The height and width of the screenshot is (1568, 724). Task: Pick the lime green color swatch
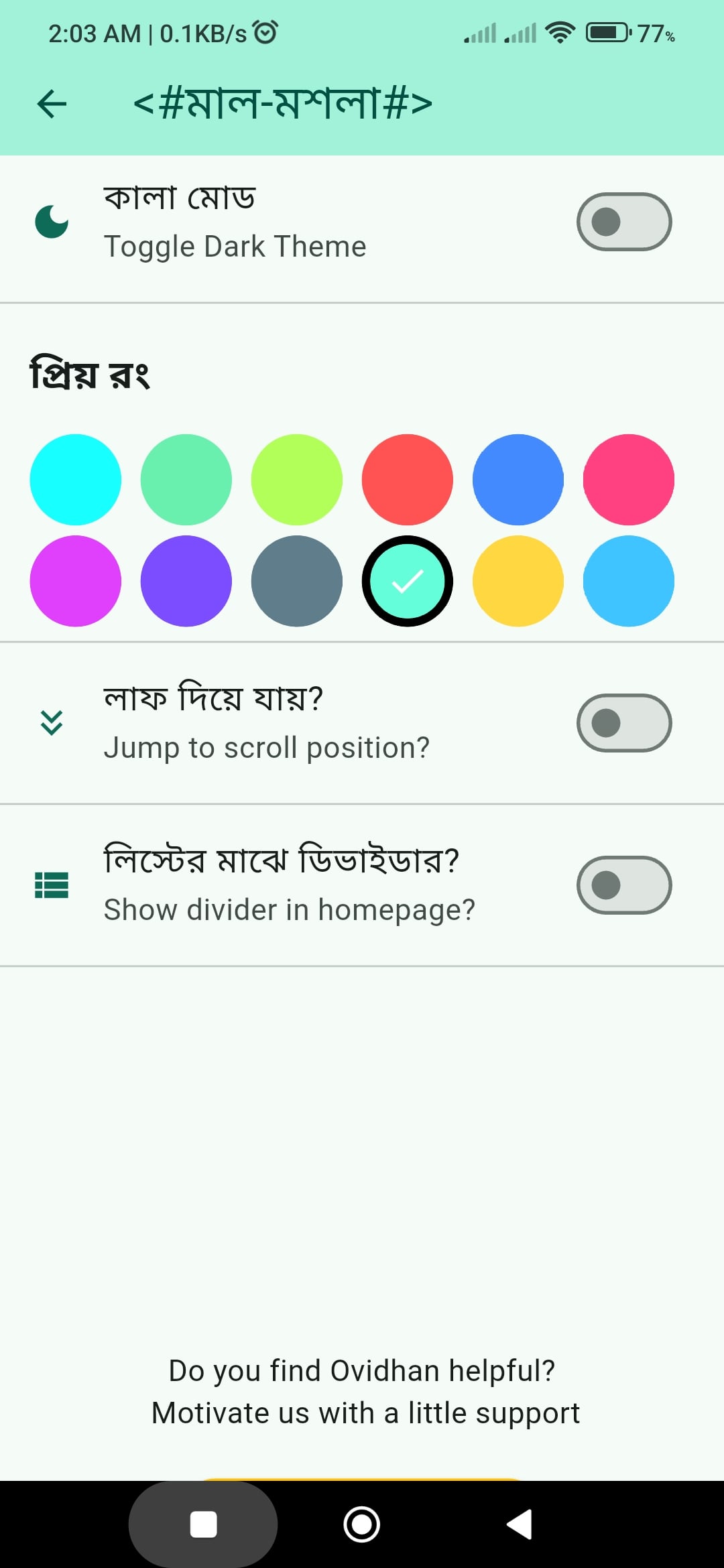point(297,480)
